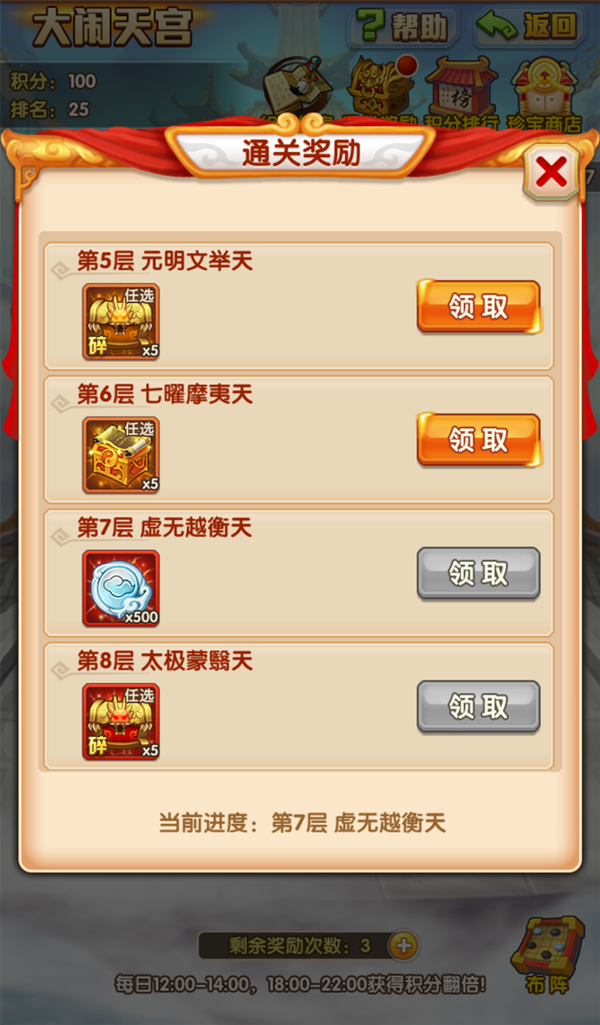The height and width of the screenshot is (1025, 600).
Task: View the 第7层 x500 cloud item
Action: click(x=121, y=588)
